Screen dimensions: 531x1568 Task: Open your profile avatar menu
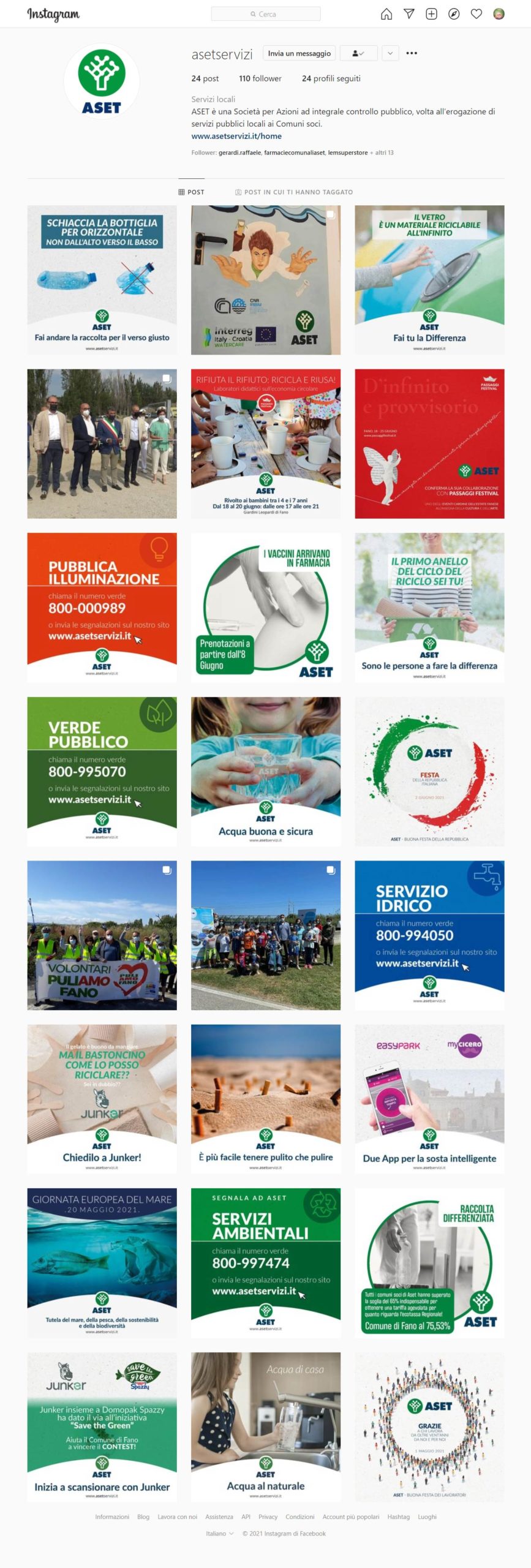[499, 14]
